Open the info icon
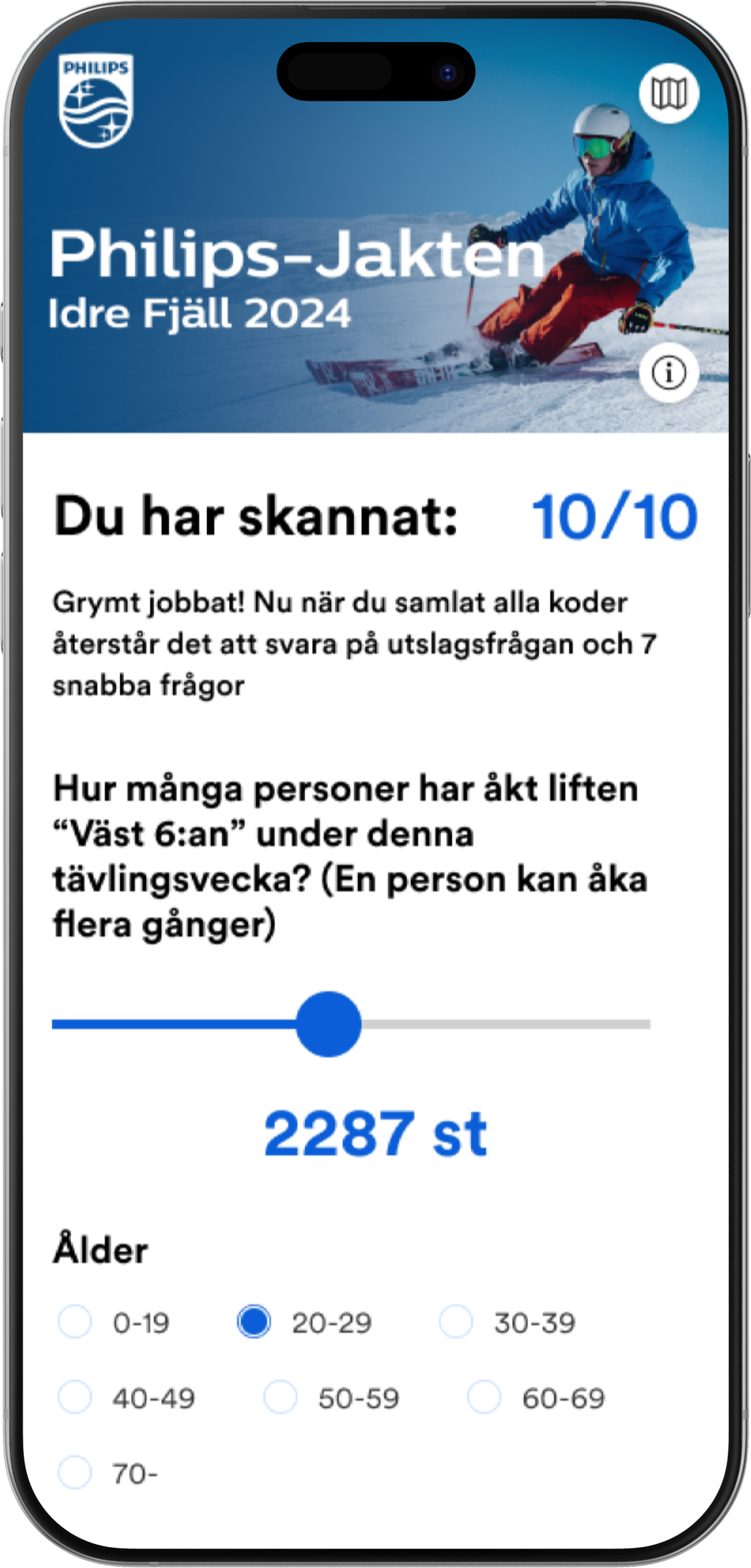The width and height of the screenshot is (751, 1568). (668, 372)
